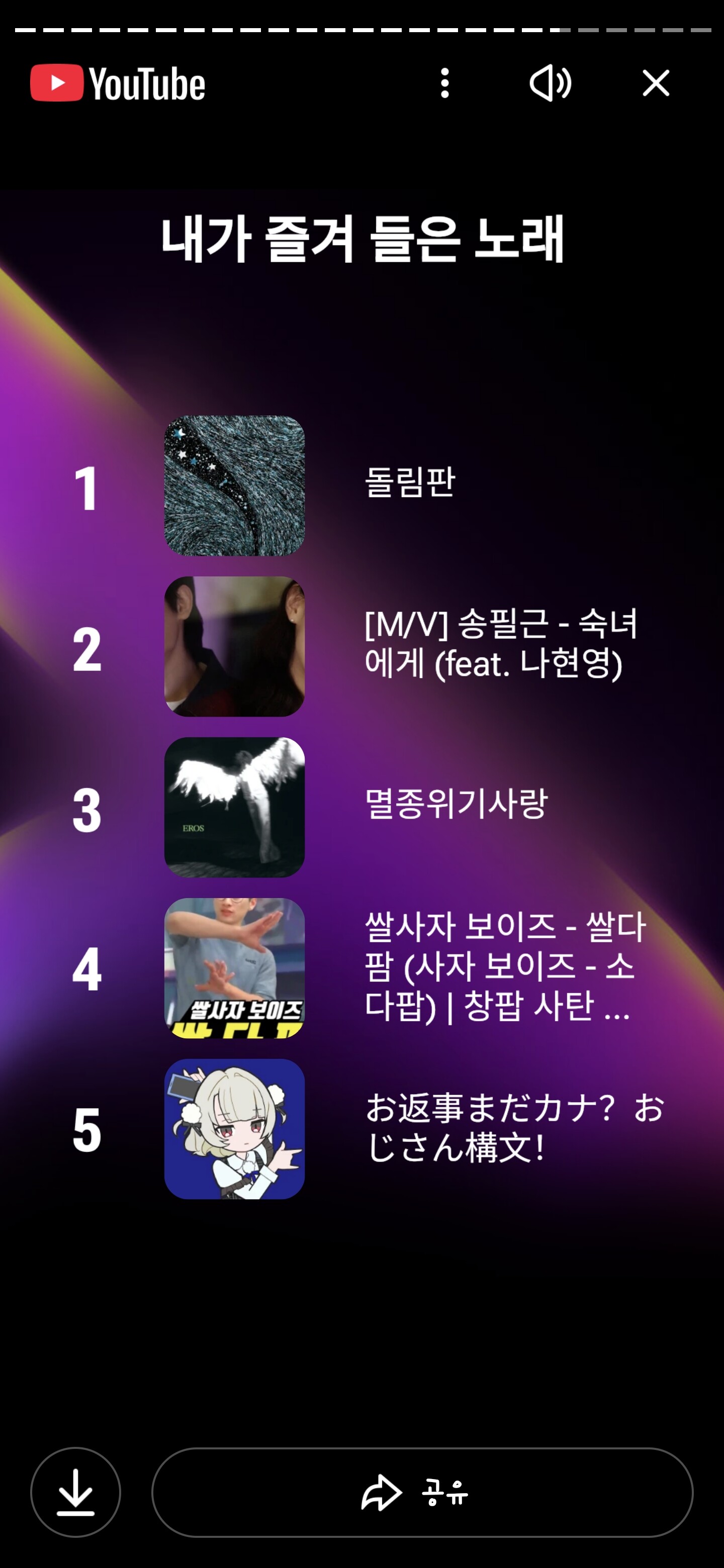Tap the 공유 share button
Image resolution: width=724 pixels, height=1568 pixels.
[x=422, y=1492]
